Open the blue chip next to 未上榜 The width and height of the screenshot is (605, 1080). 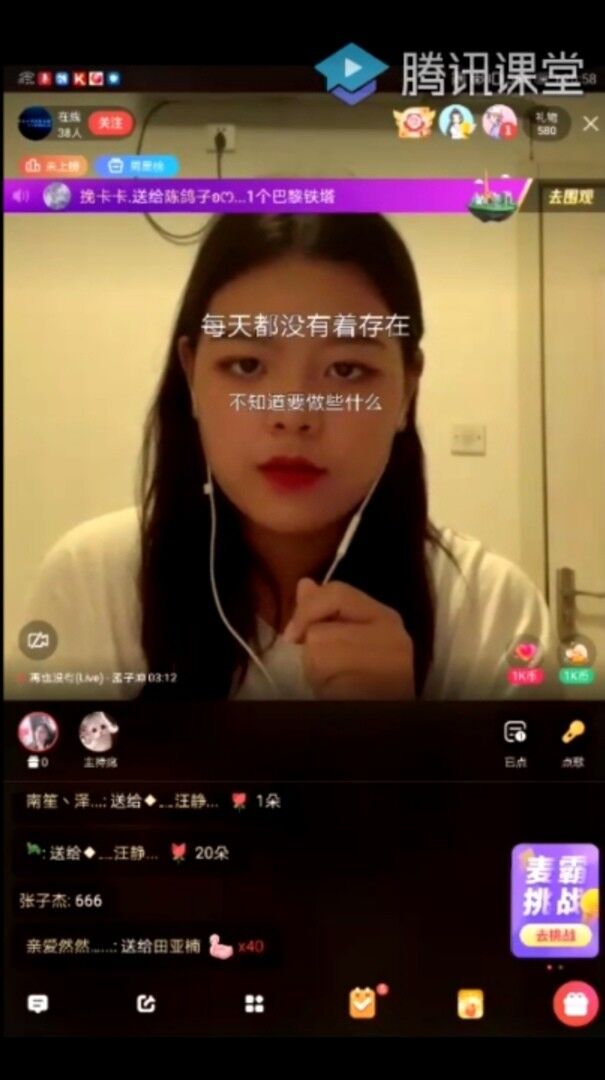[x=137, y=166]
